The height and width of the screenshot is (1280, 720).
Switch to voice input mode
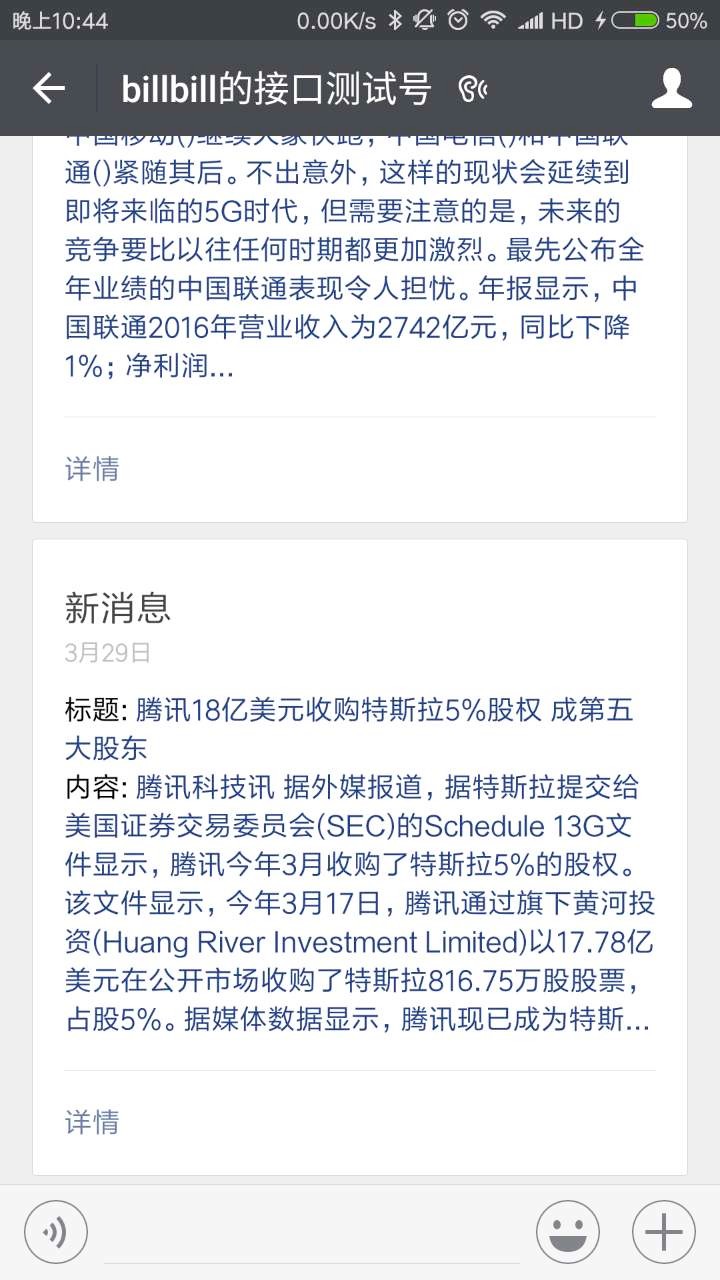click(x=56, y=1230)
